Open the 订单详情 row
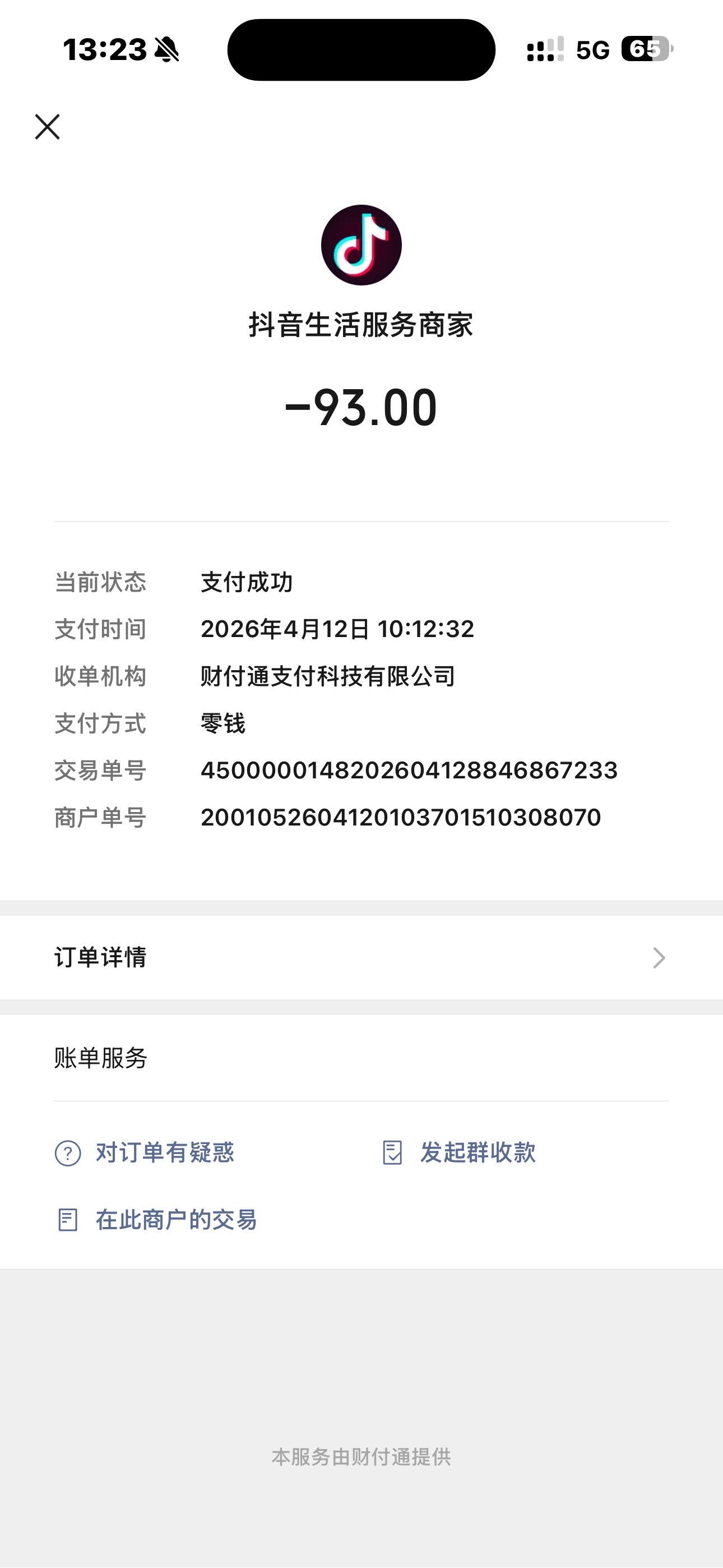 click(x=361, y=957)
